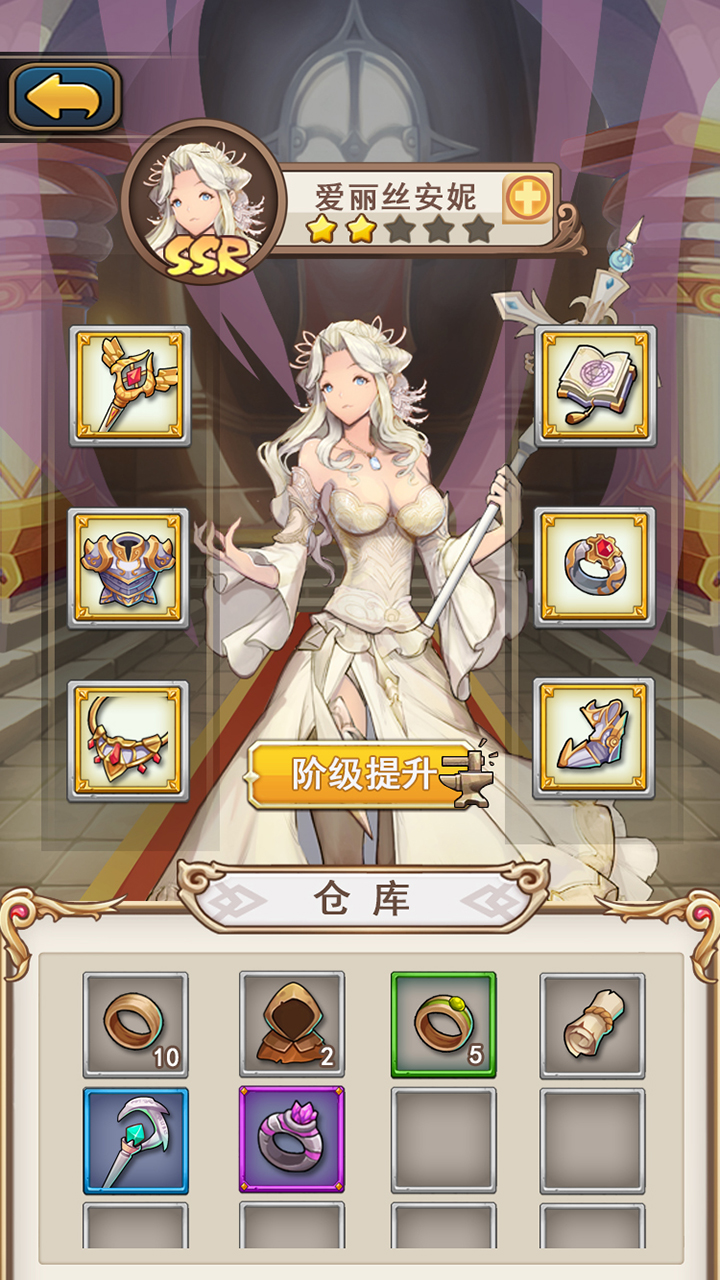
Task: Select the purple-bordered crystal ring
Action: point(292,1141)
